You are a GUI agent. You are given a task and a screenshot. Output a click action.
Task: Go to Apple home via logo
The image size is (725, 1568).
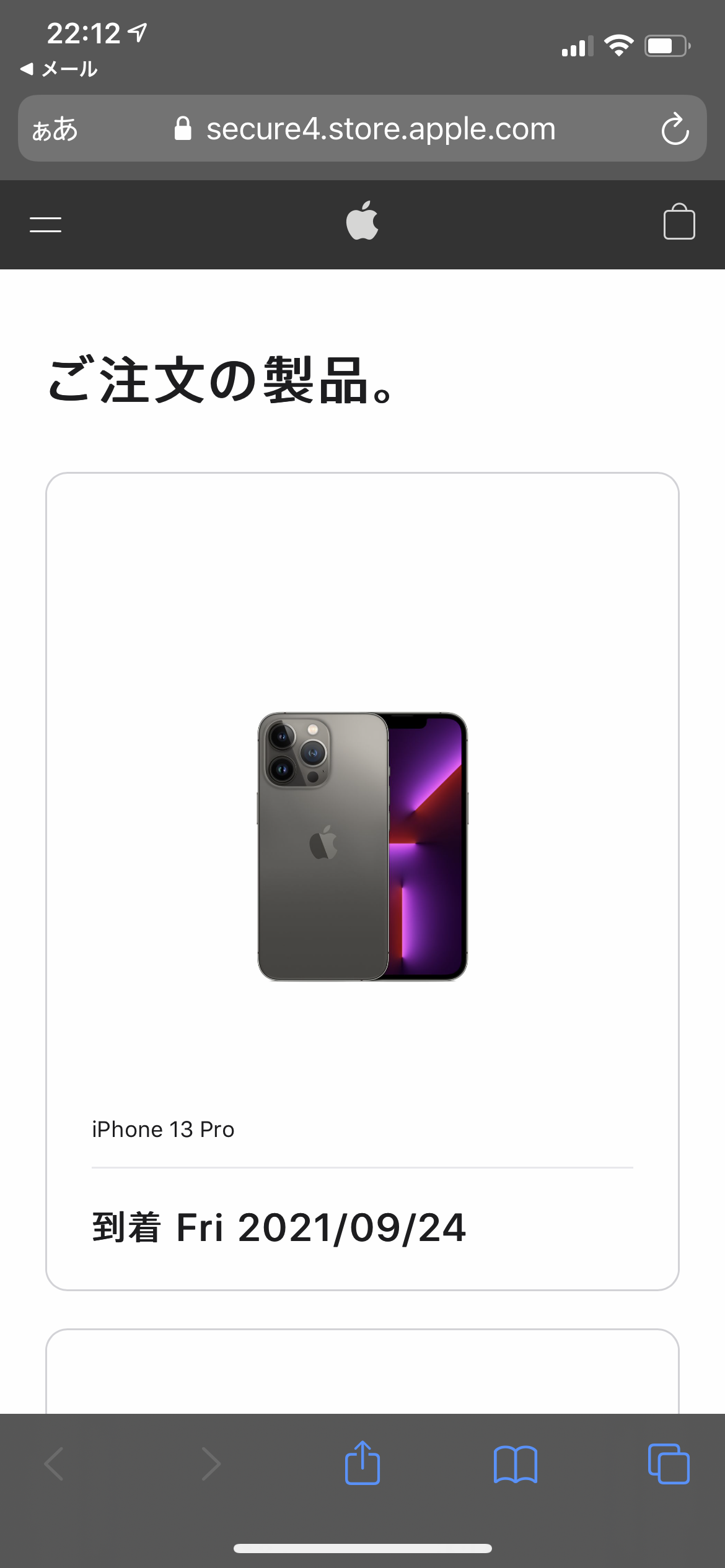pyautogui.click(x=362, y=221)
